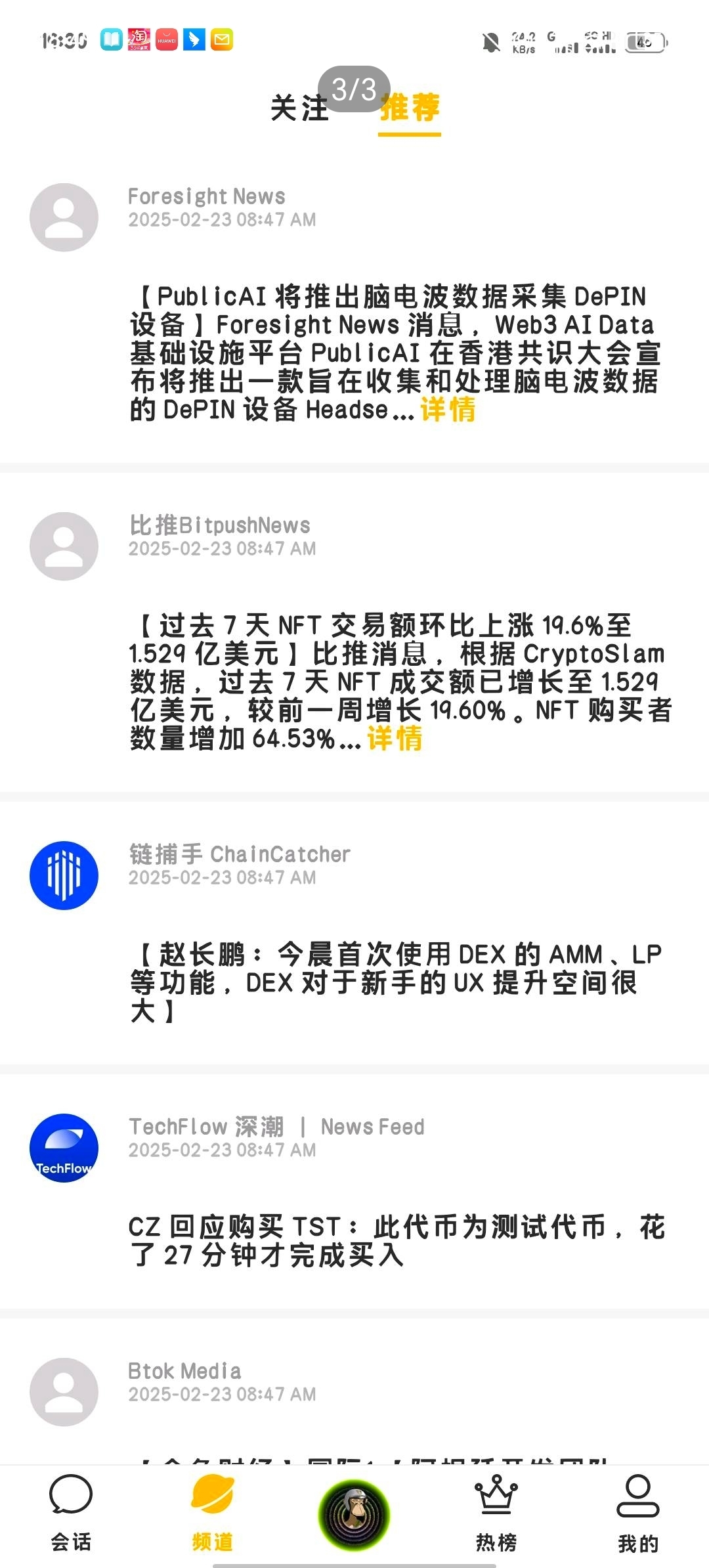Open 详情 link in NFT 交易额 post
Viewport: 709px width, 1568px height.
pyautogui.click(x=395, y=739)
